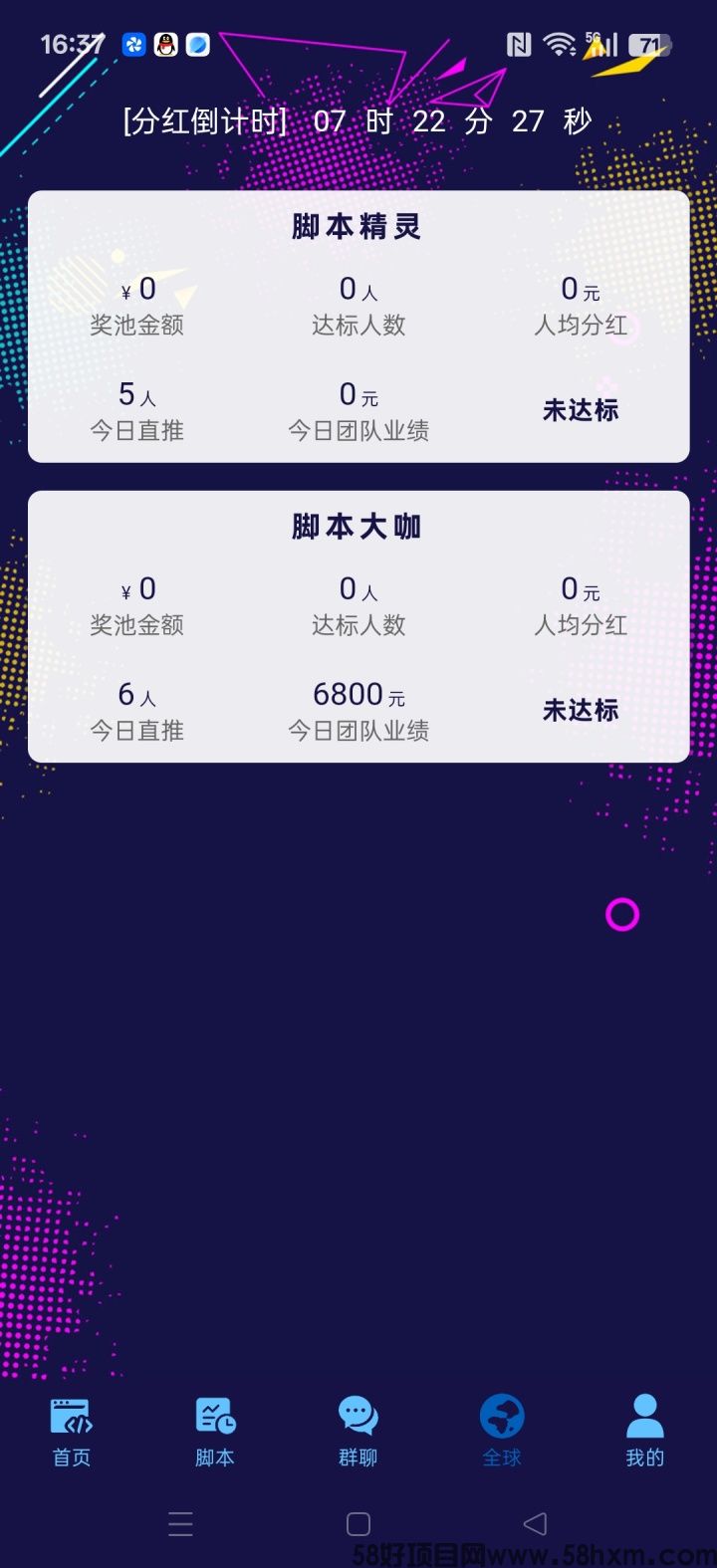Switch to the 首页 tab
This screenshot has height=1568, width=717.
point(71,1432)
